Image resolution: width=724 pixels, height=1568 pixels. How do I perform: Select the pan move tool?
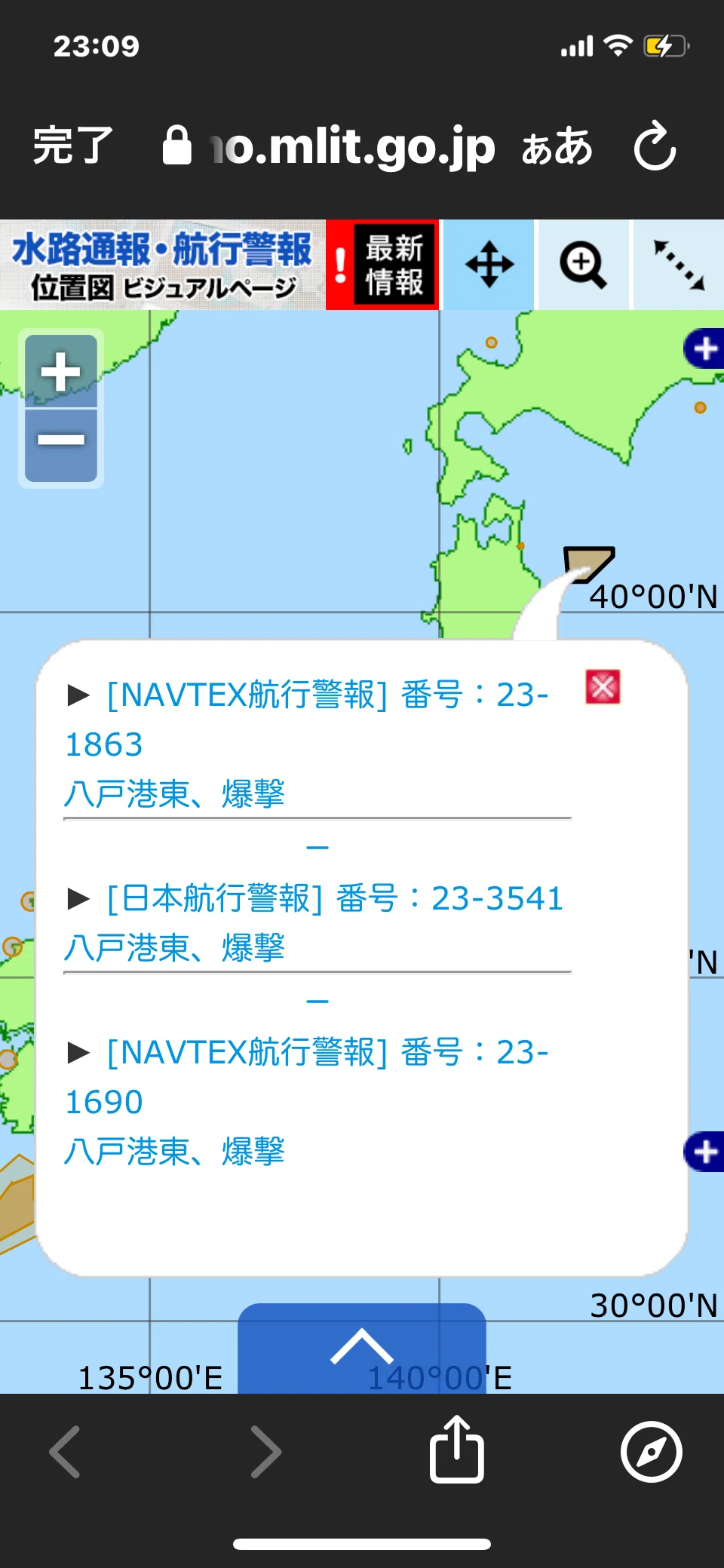pos(489,265)
